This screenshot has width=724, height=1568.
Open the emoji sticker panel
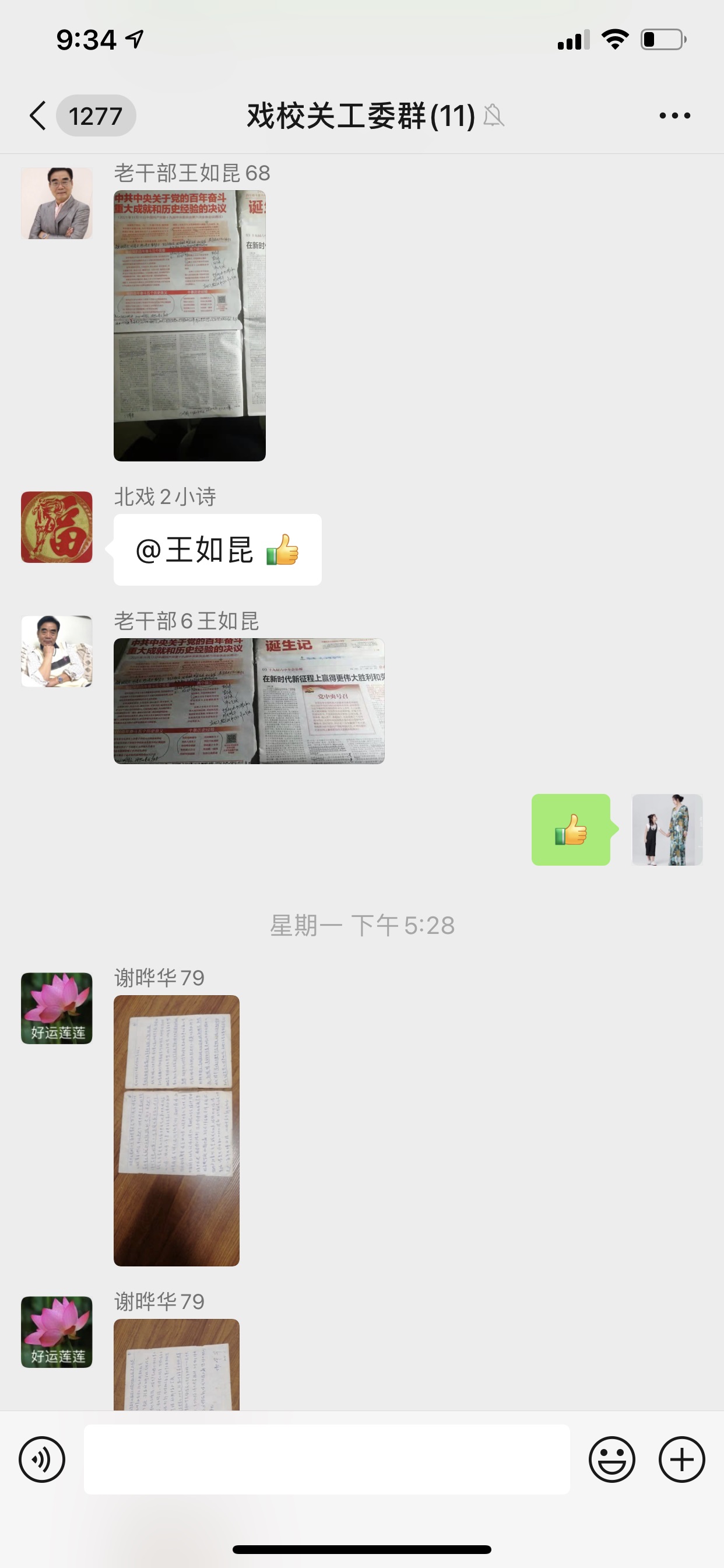coord(612,1459)
